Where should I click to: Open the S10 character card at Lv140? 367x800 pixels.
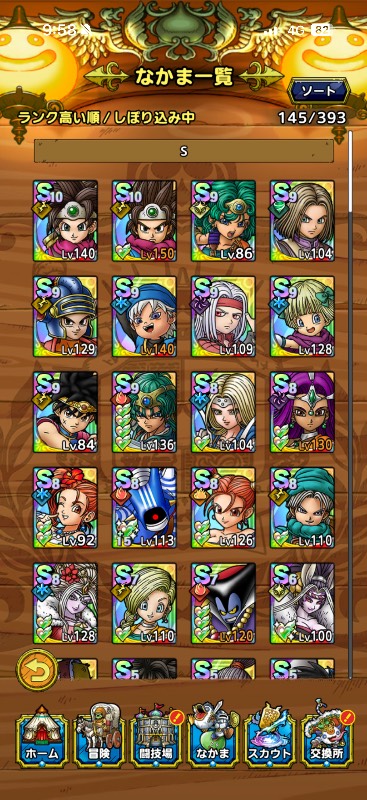coord(65,220)
